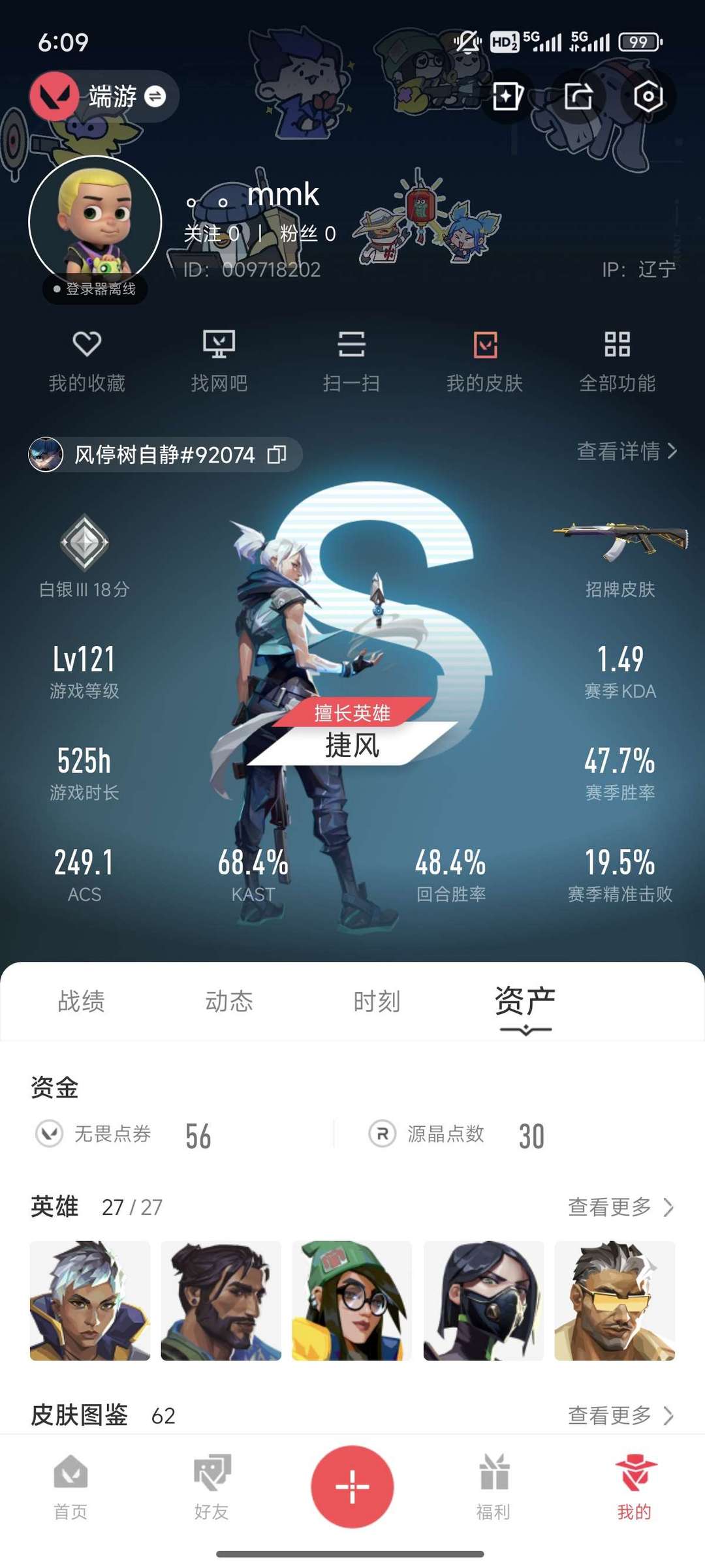Go to the 首页 home tab

click(70, 1487)
